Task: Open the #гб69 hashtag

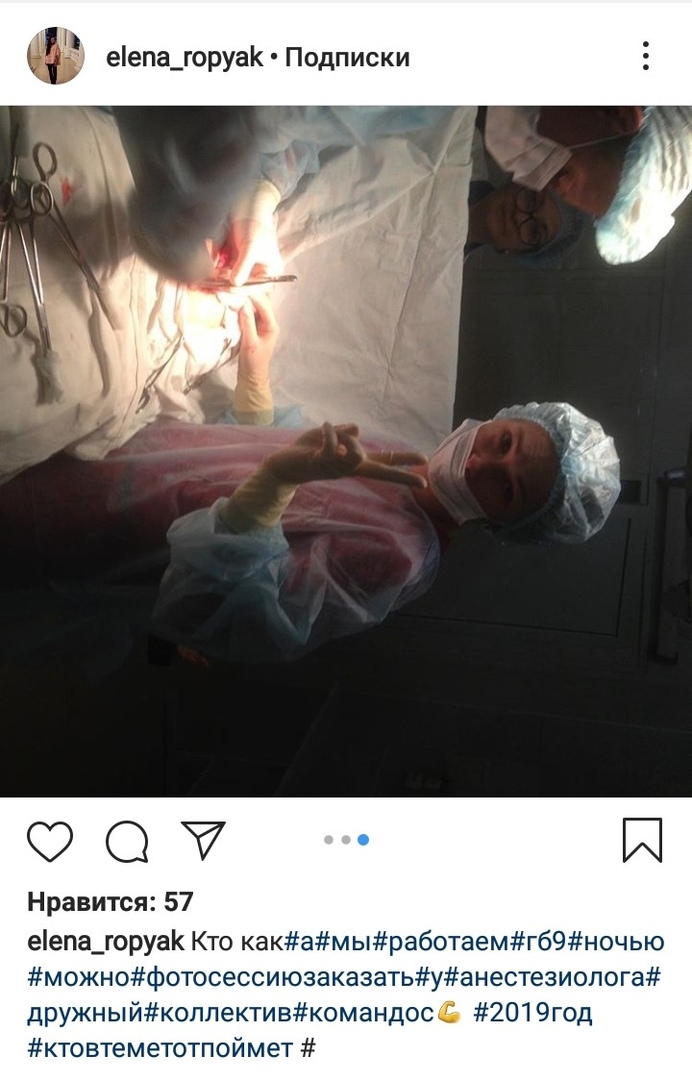Action: click(x=540, y=941)
